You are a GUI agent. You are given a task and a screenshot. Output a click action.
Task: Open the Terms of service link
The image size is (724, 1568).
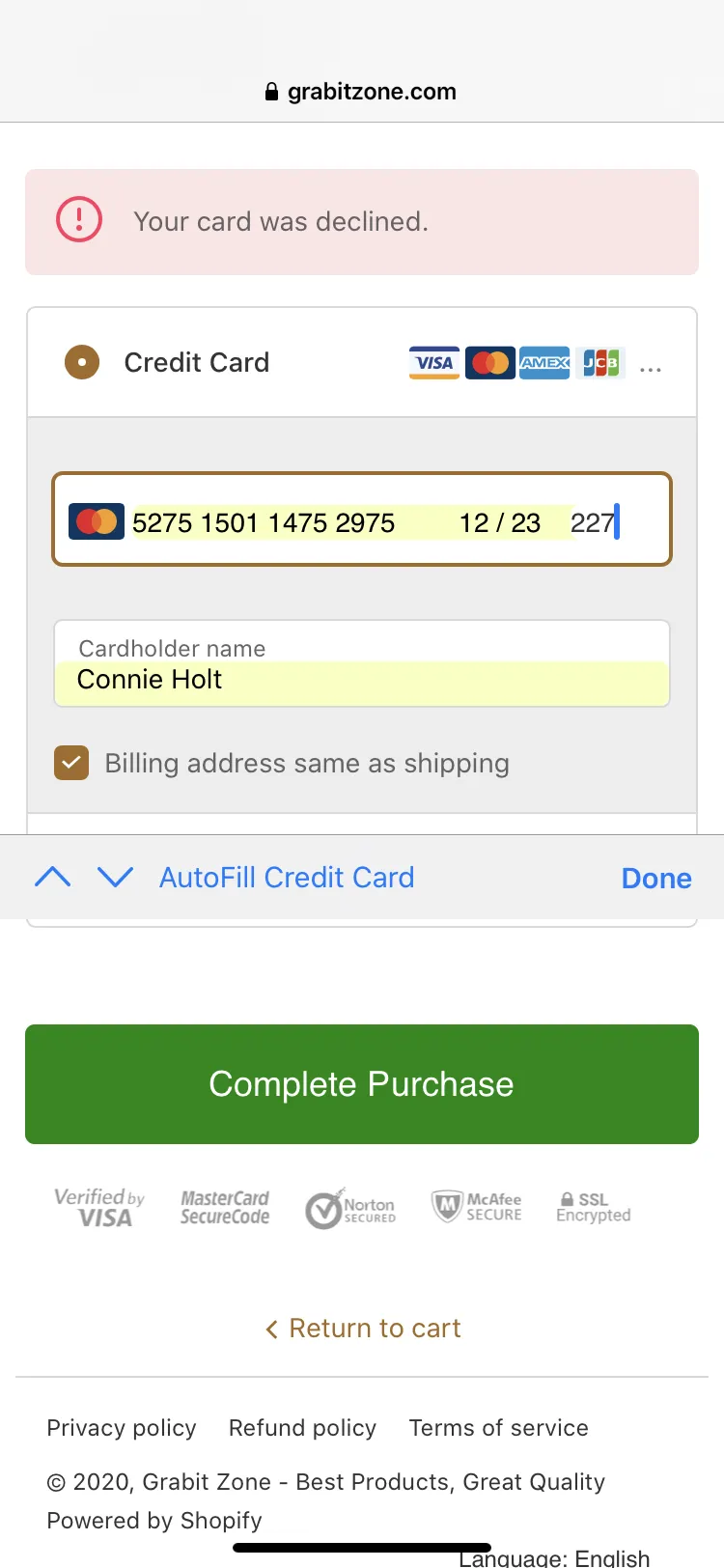499,1428
